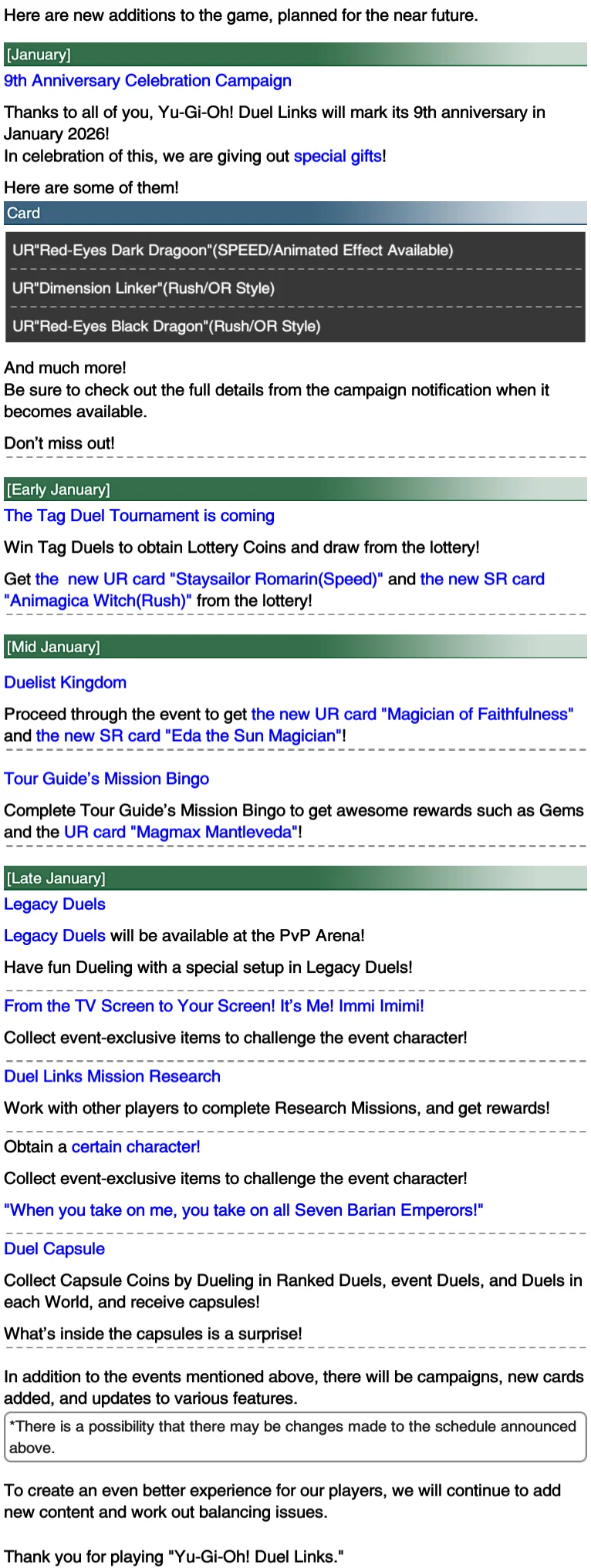591x1568 pixels.
Task: Open the Legacy Duels heading link
Action: (55, 904)
